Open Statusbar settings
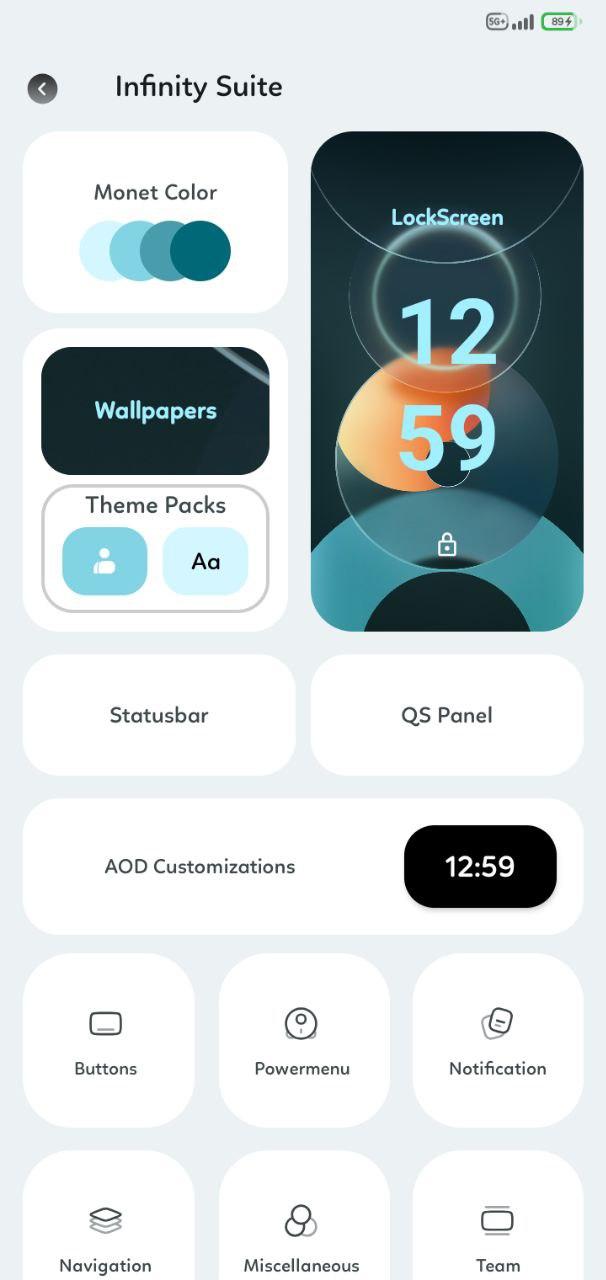 159,715
